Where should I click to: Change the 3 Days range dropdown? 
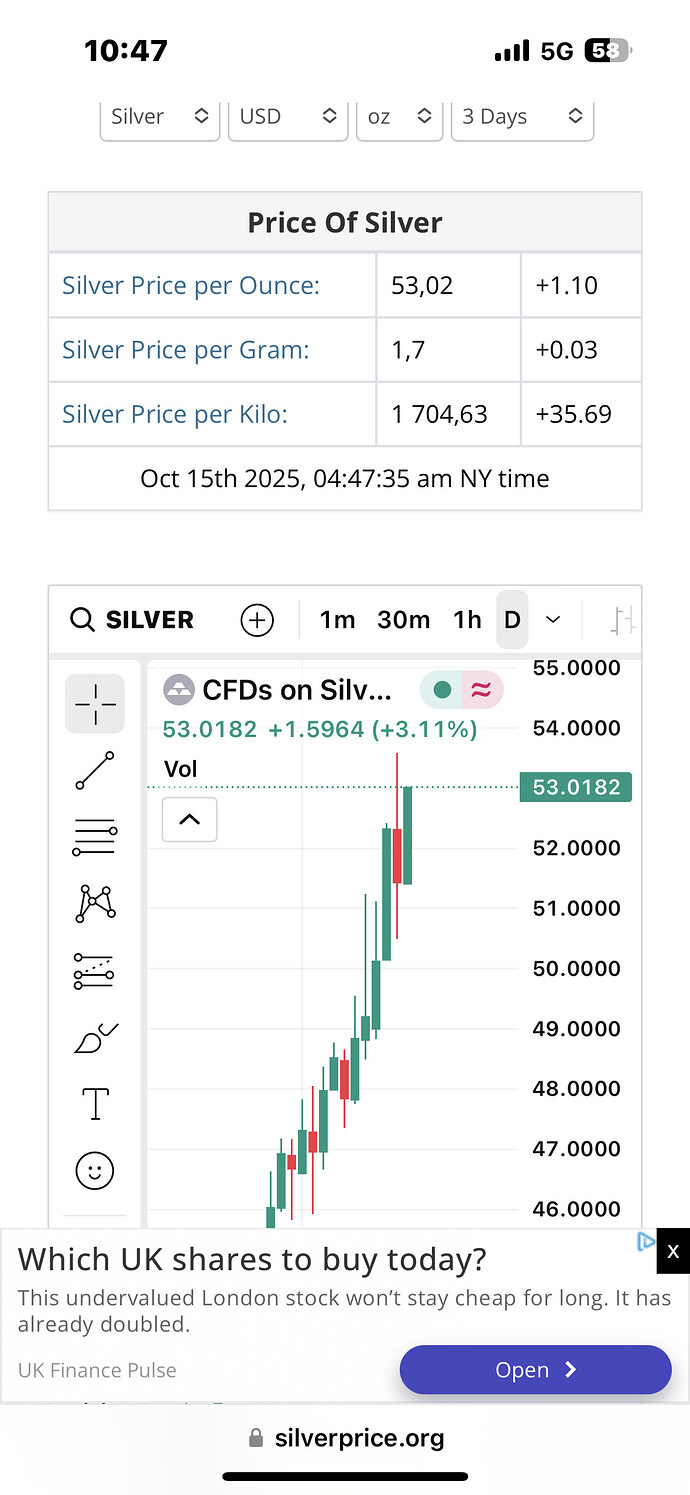522,117
